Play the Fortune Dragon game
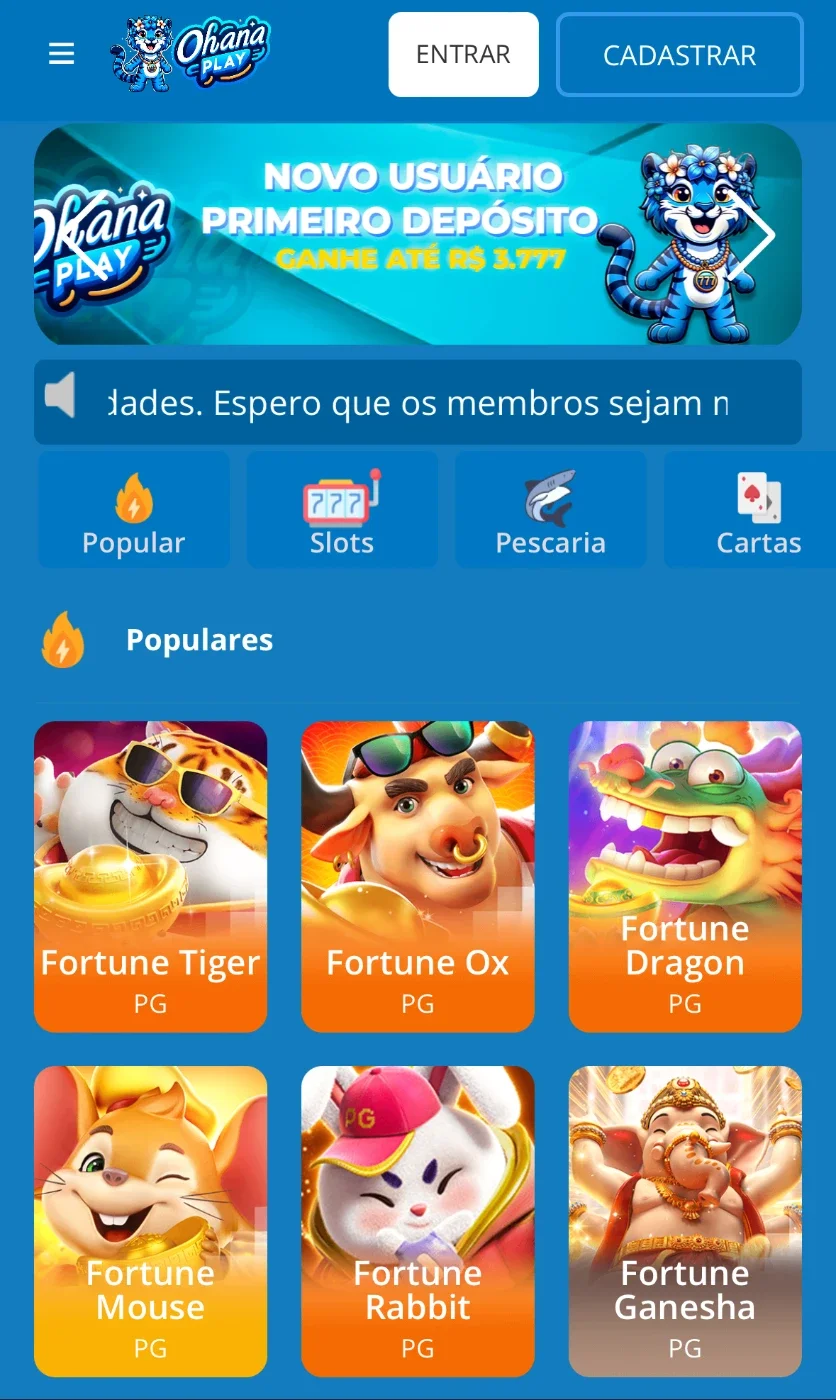Image resolution: width=836 pixels, height=1400 pixels. click(685, 876)
